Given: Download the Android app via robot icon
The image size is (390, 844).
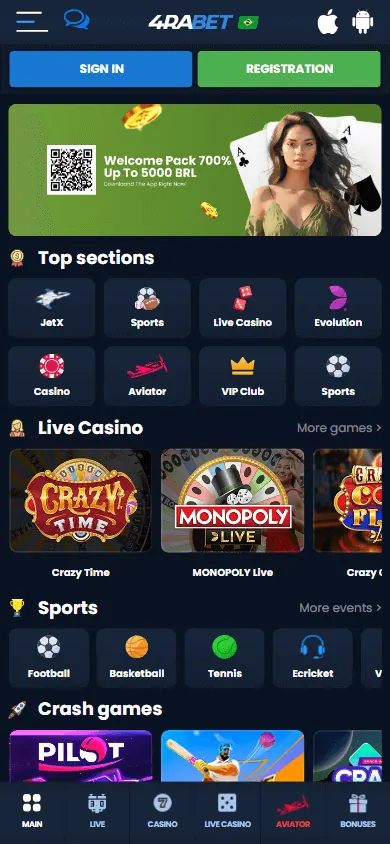Looking at the screenshot, I should (x=363, y=22).
